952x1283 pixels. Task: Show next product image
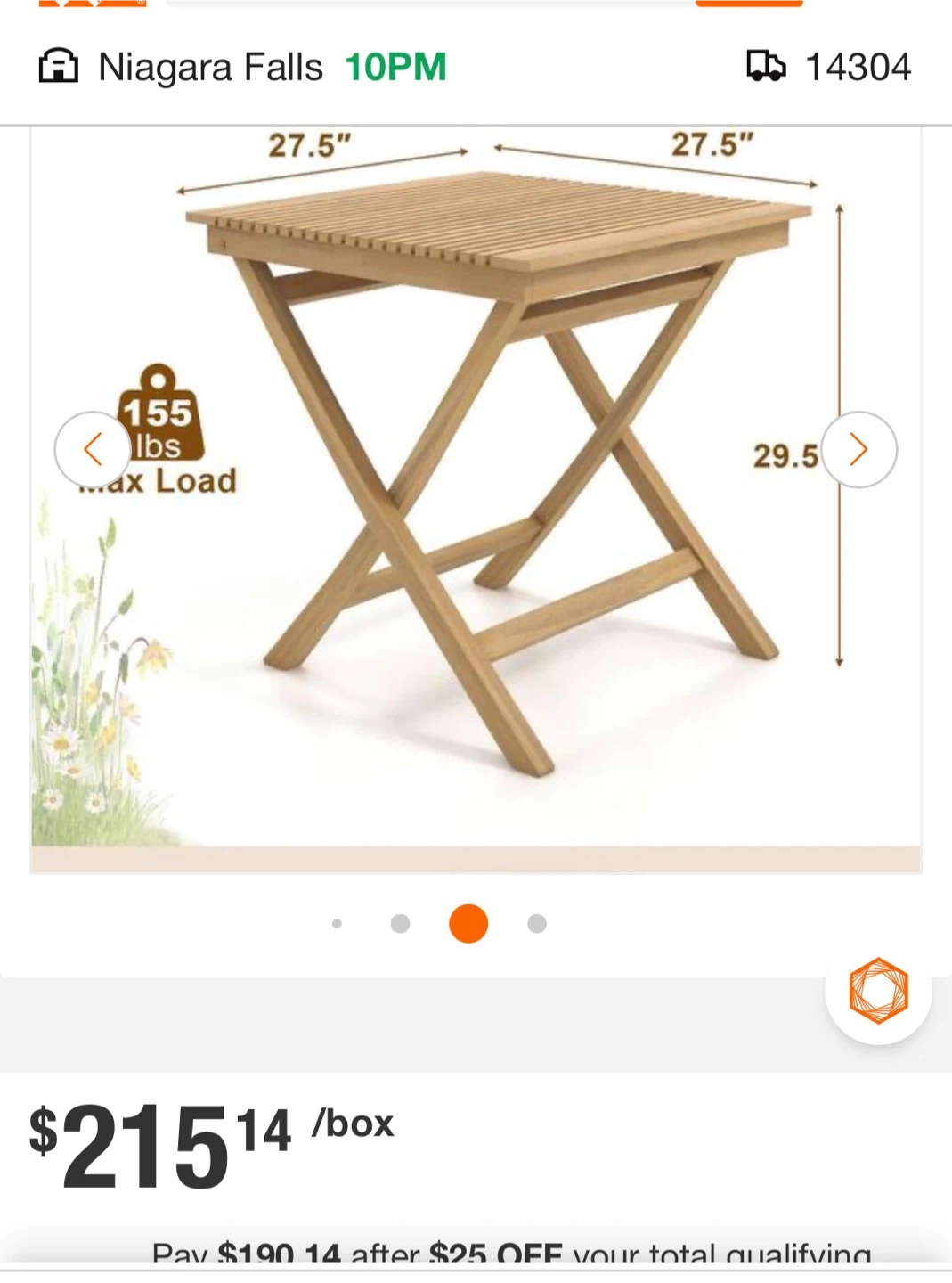click(x=858, y=449)
